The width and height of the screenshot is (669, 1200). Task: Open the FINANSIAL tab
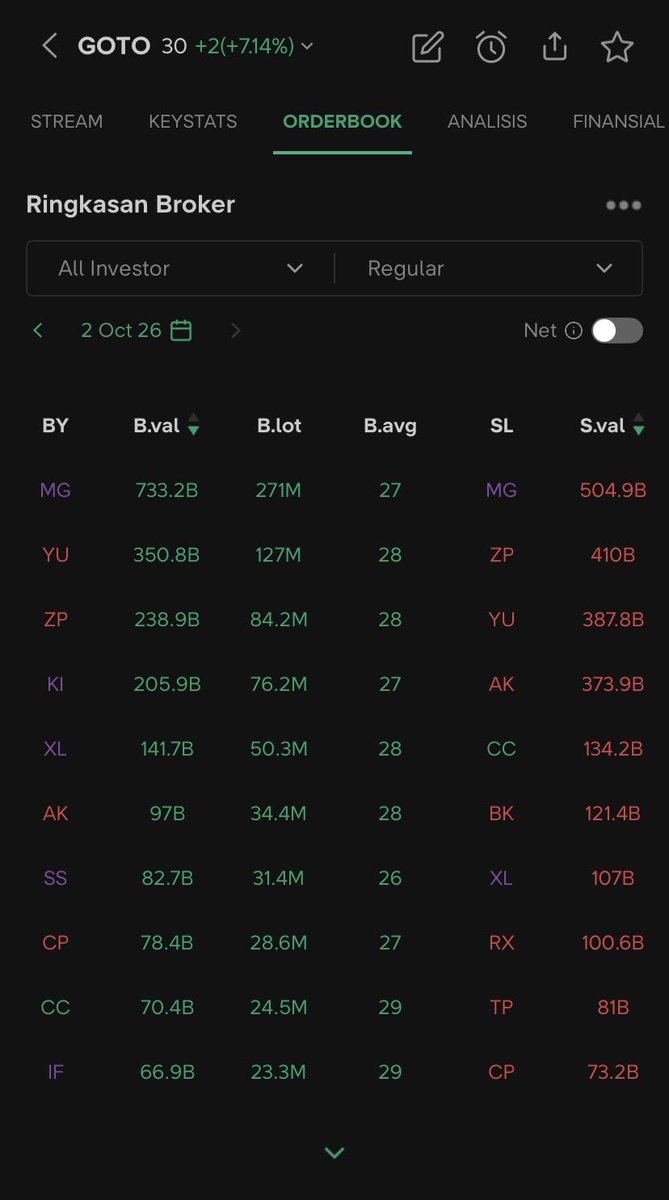click(618, 121)
